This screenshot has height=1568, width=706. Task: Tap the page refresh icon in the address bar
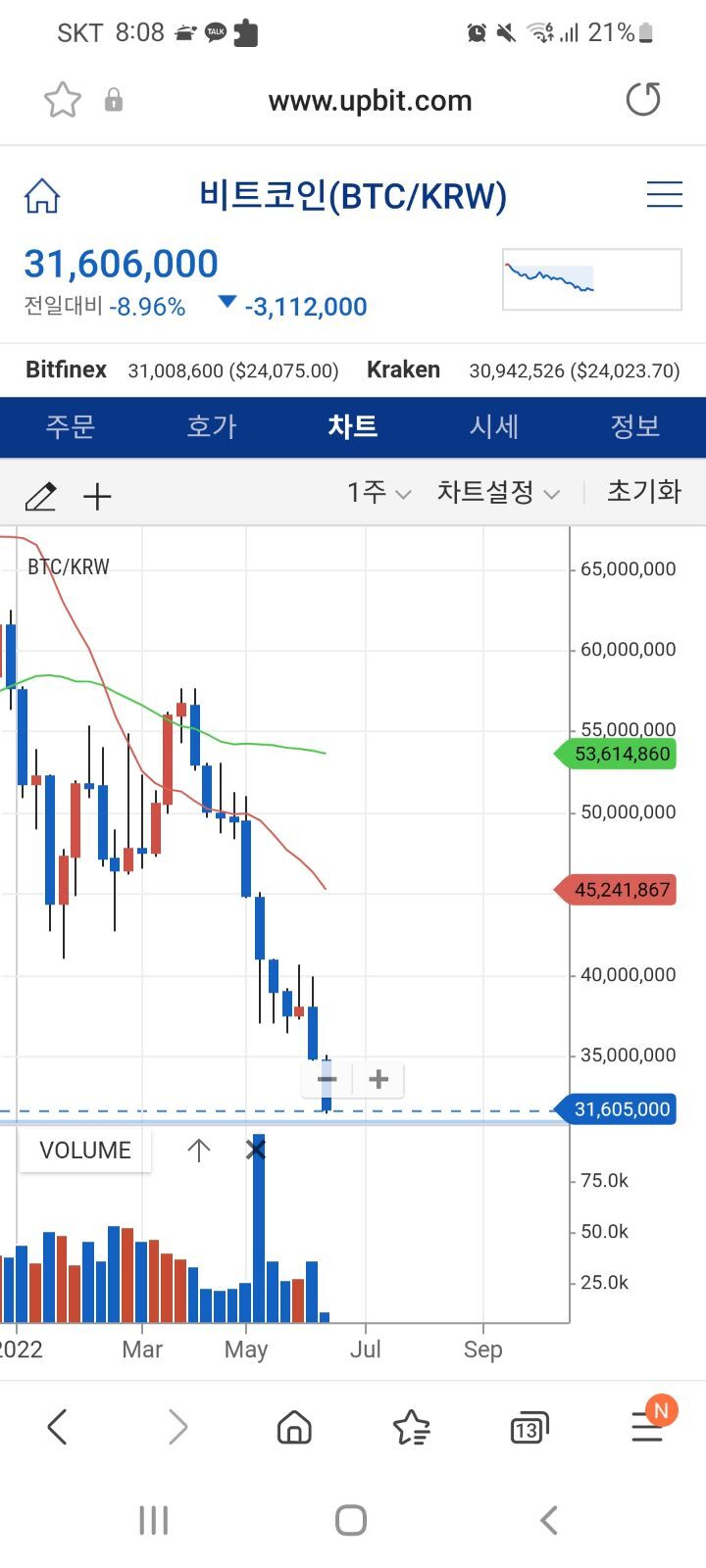[642, 99]
